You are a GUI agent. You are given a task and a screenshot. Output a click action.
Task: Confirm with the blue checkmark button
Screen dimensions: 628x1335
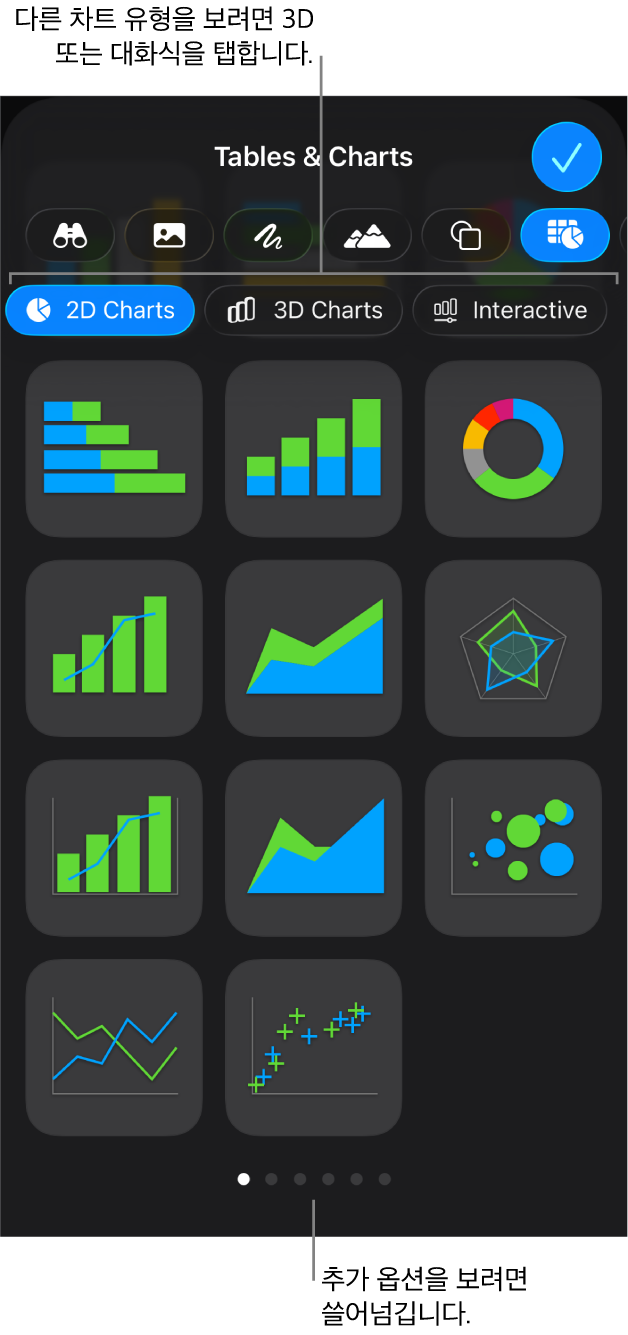(x=566, y=157)
